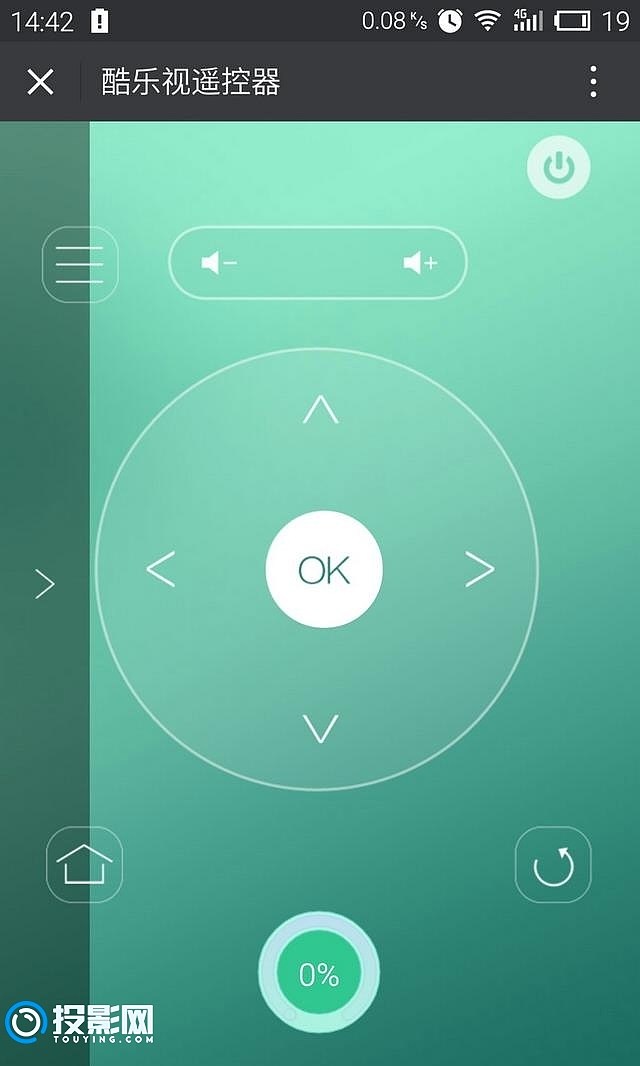The height and width of the screenshot is (1066, 640).
Task: Open the menu button with three lines
Action: (80, 264)
